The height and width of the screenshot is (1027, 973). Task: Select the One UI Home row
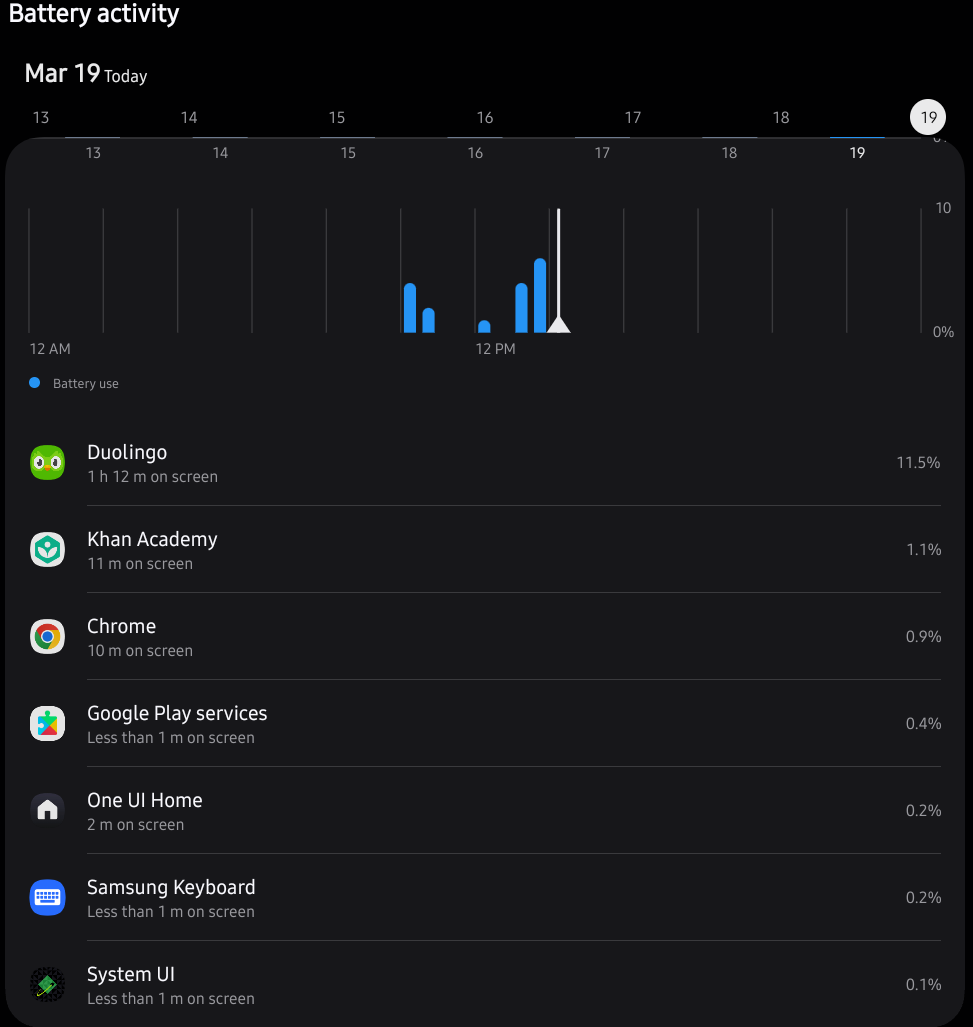(485, 811)
